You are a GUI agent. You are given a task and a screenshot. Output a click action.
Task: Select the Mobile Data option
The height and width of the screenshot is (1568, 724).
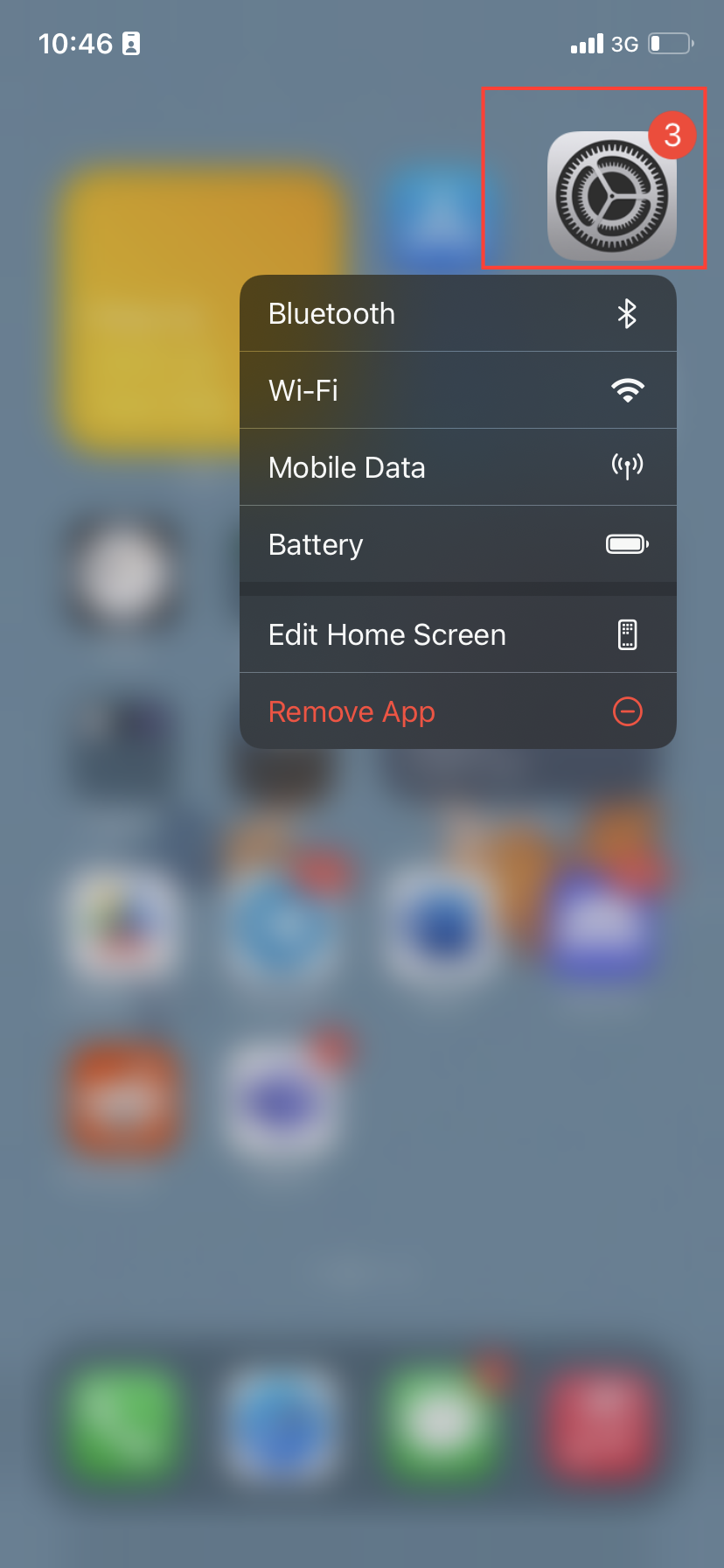pos(457,467)
